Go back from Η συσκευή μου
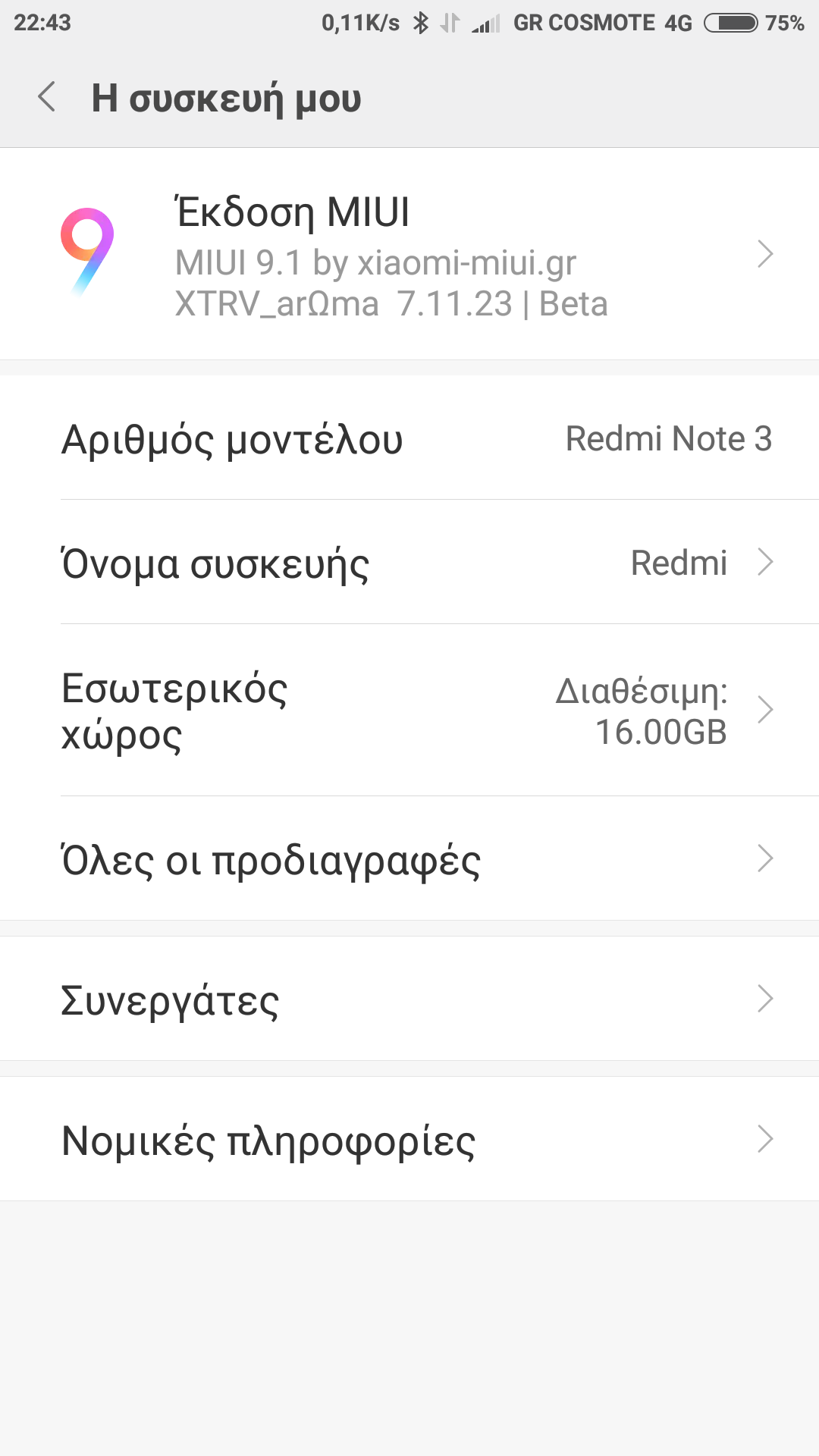 pos(47,98)
